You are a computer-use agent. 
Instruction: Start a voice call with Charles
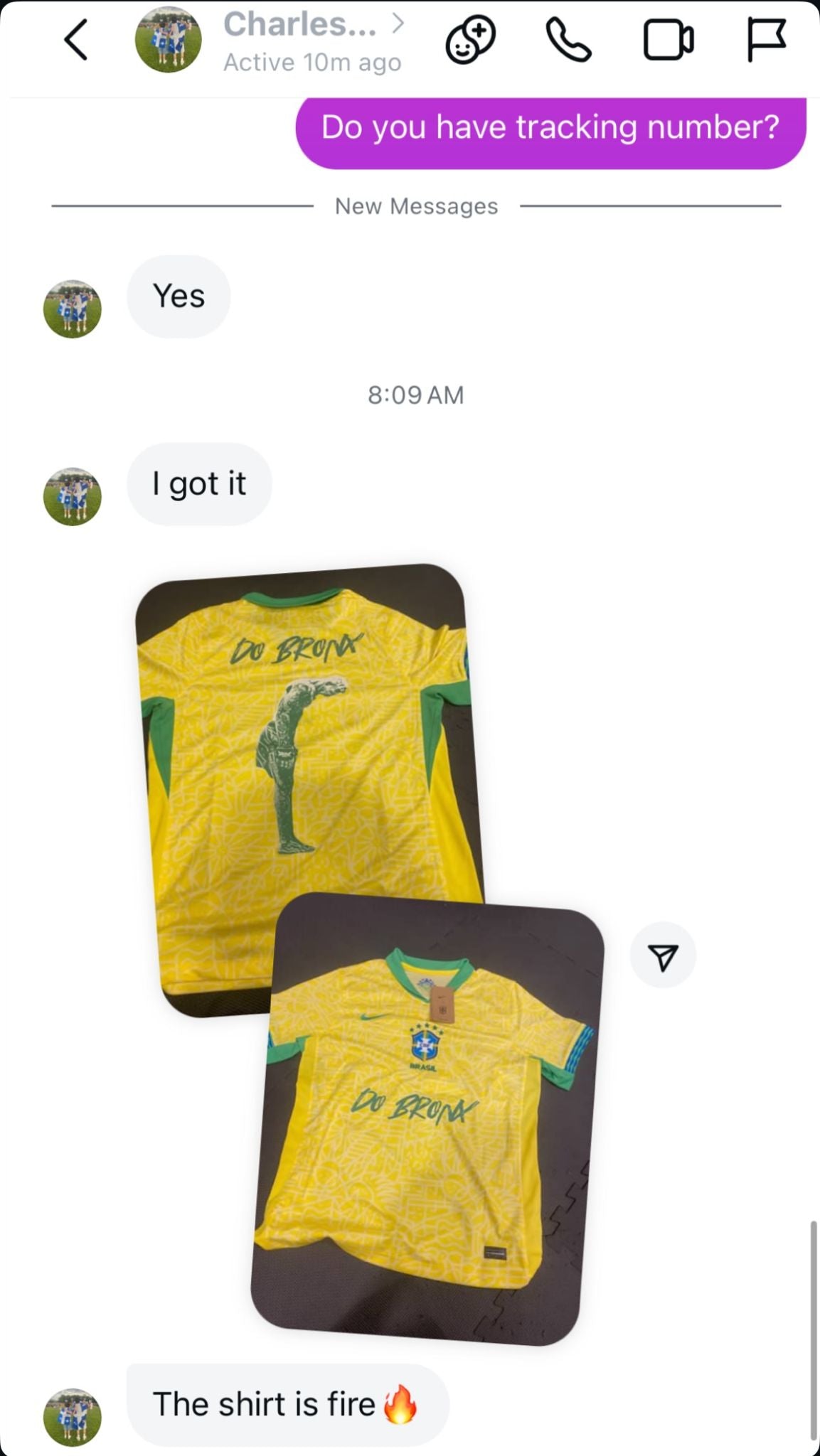[x=568, y=41]
